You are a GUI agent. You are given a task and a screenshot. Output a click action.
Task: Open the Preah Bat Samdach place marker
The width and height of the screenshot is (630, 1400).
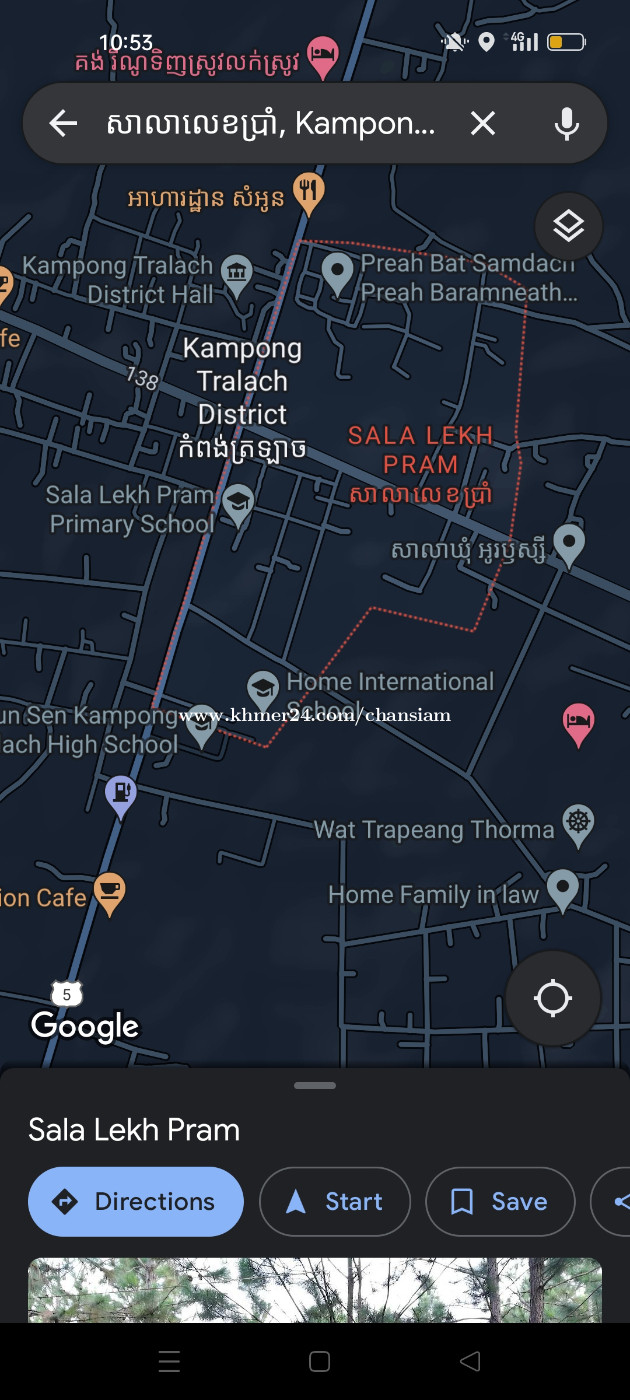click(338, 270)
